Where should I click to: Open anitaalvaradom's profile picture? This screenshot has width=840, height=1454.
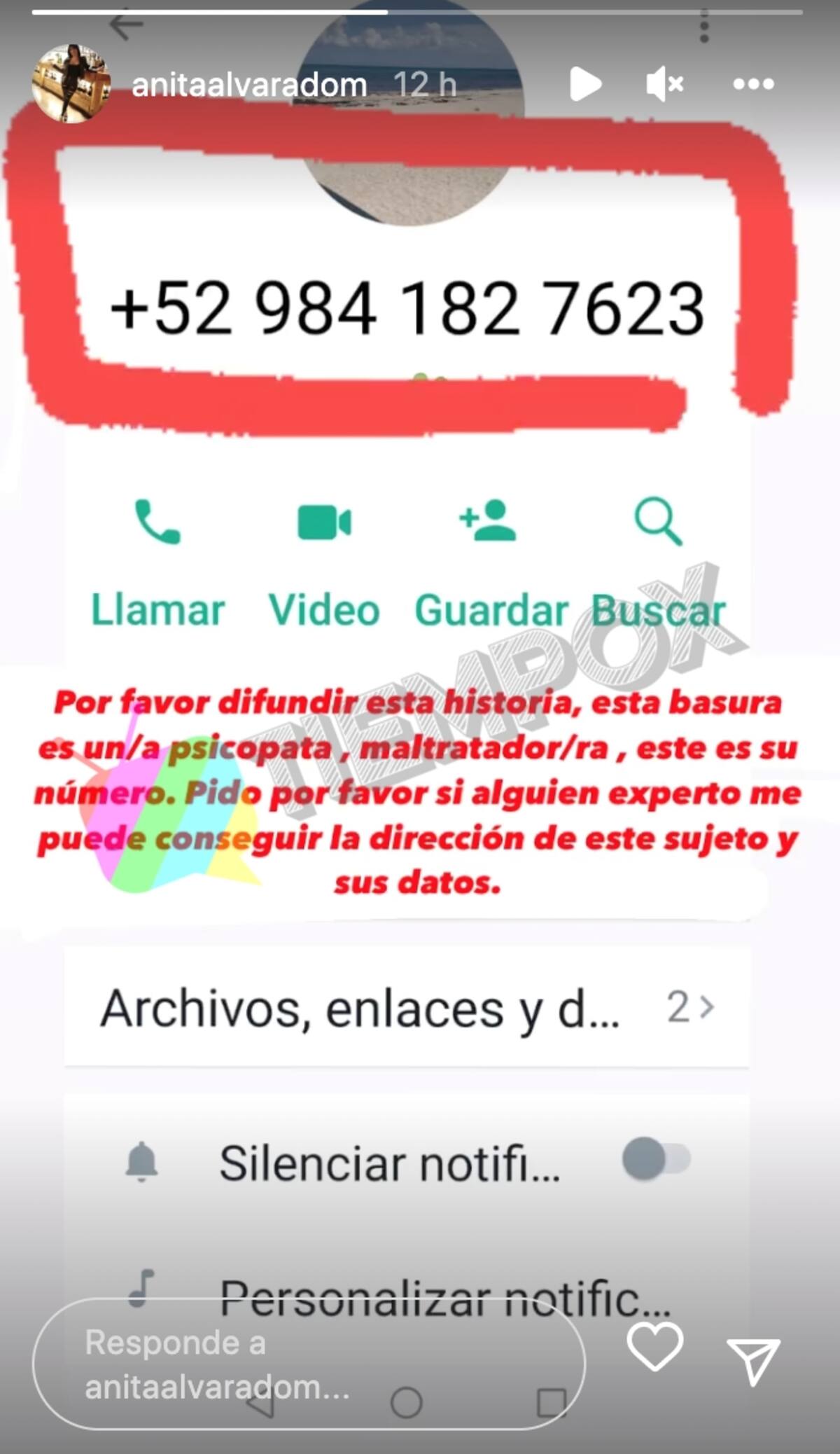(71, 84)
